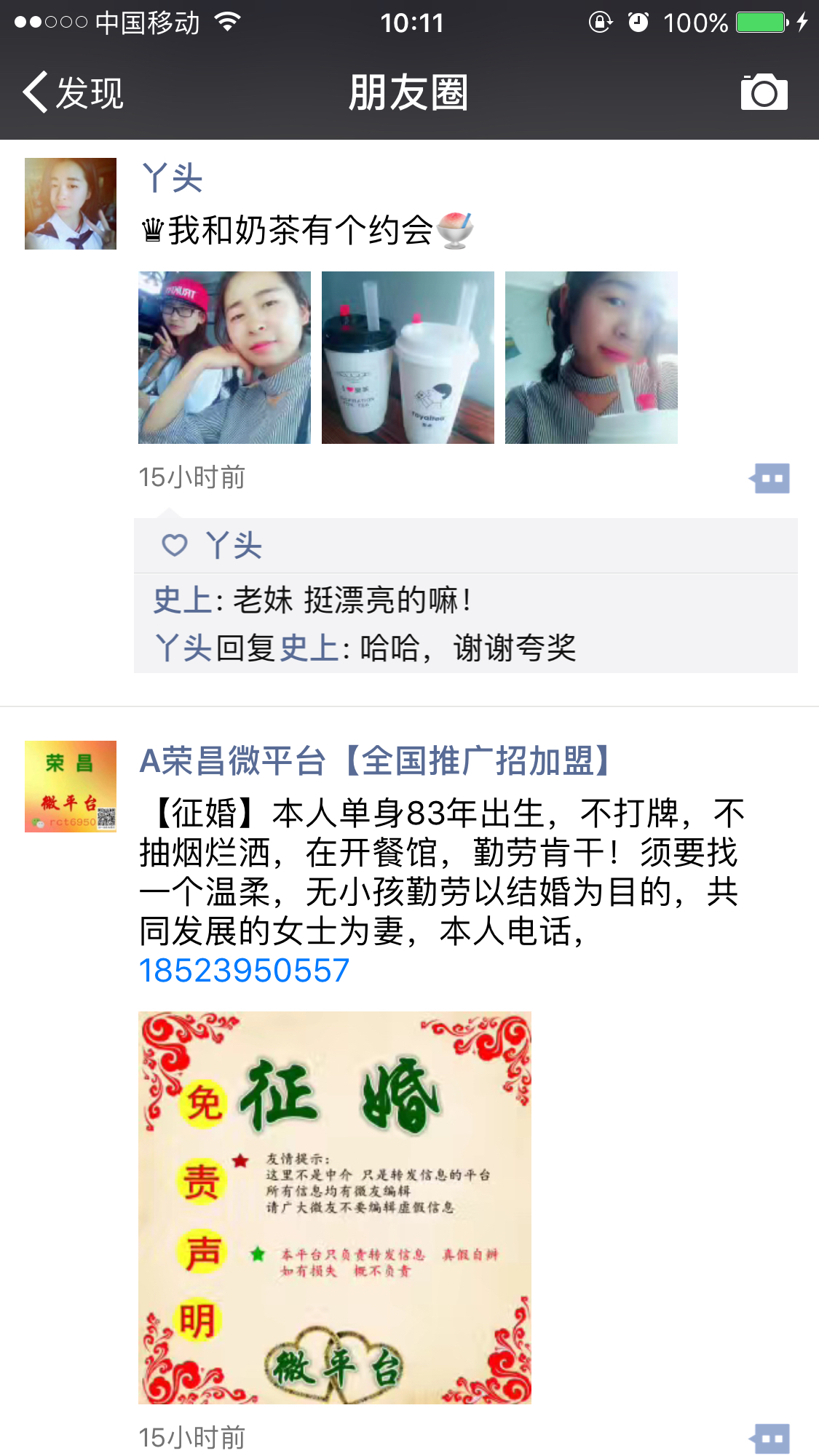This screenshot has height=1456, width=819.
Task: Tap the poster name 丫头 above the milk tea post
Action: tap(172, 178)
